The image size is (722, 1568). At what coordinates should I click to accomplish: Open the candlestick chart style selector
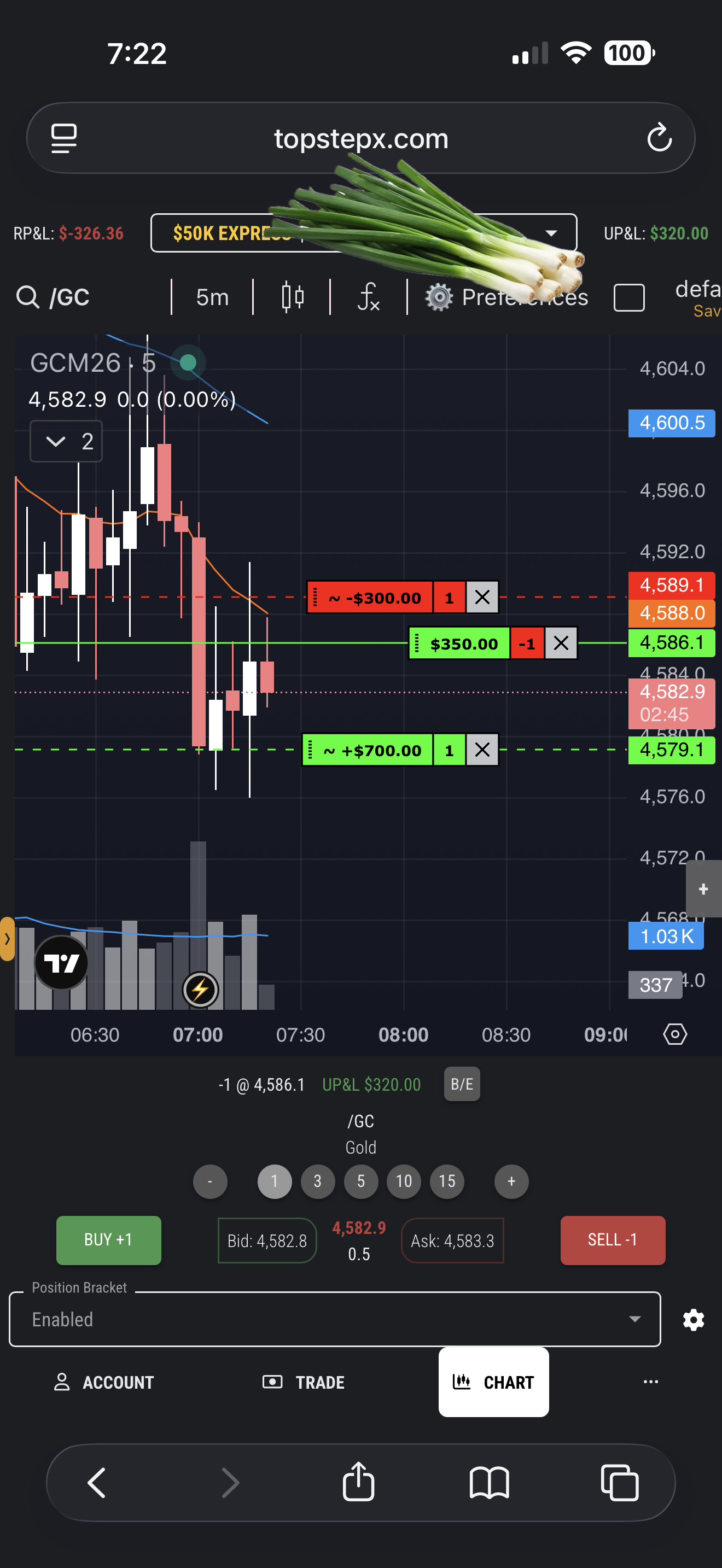(x=293, y=297)
